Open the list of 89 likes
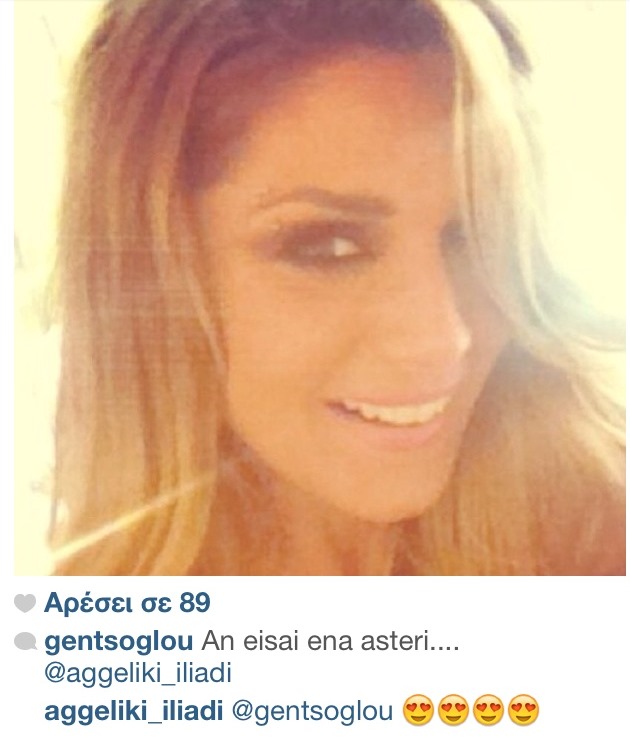This screenshot has height=737, width=630. (x=128, y=604)
